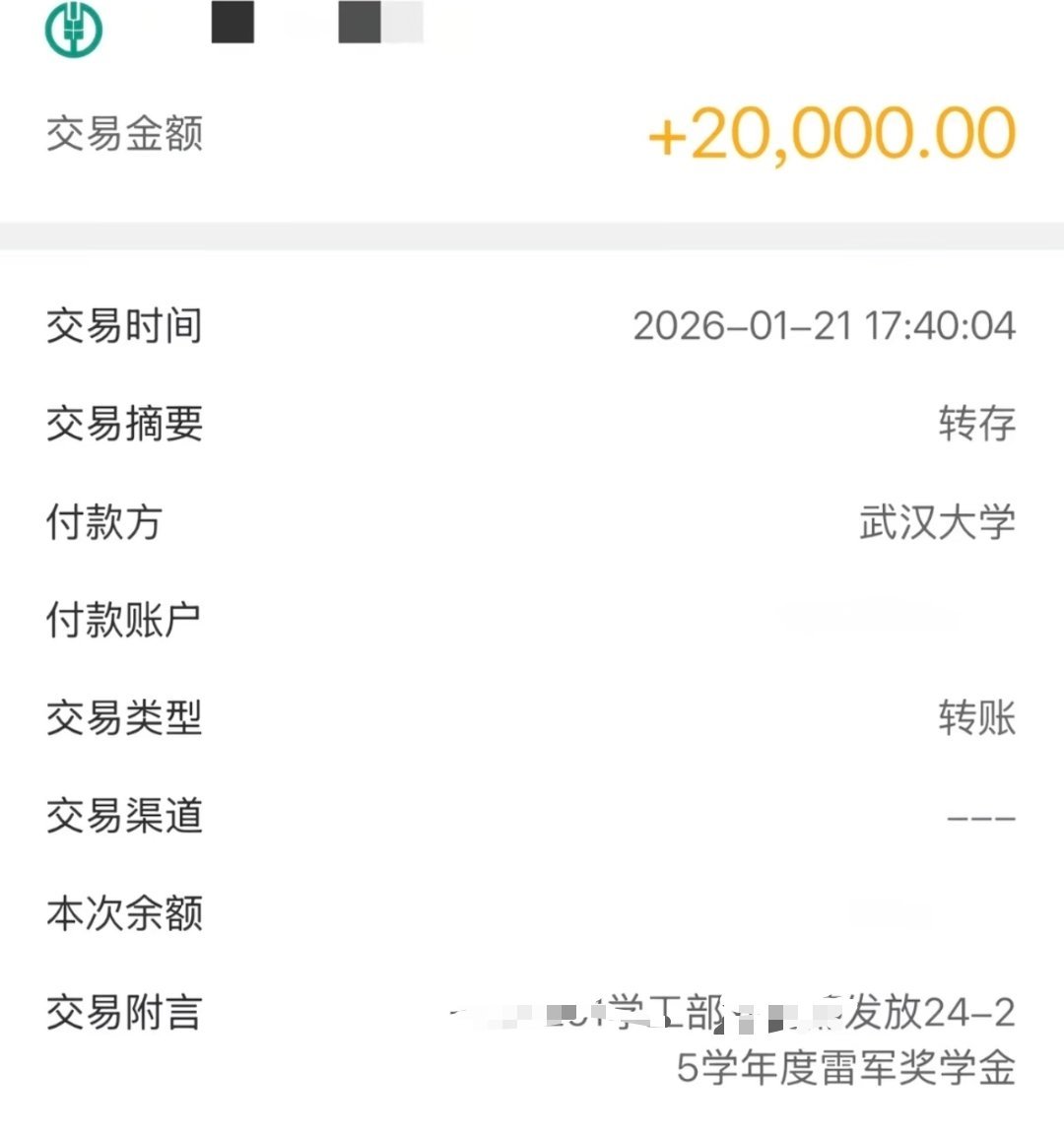Tap the 交易类型 label
The height and width of the screenshot is (1138, 1064).
click(x=124, y=719)
